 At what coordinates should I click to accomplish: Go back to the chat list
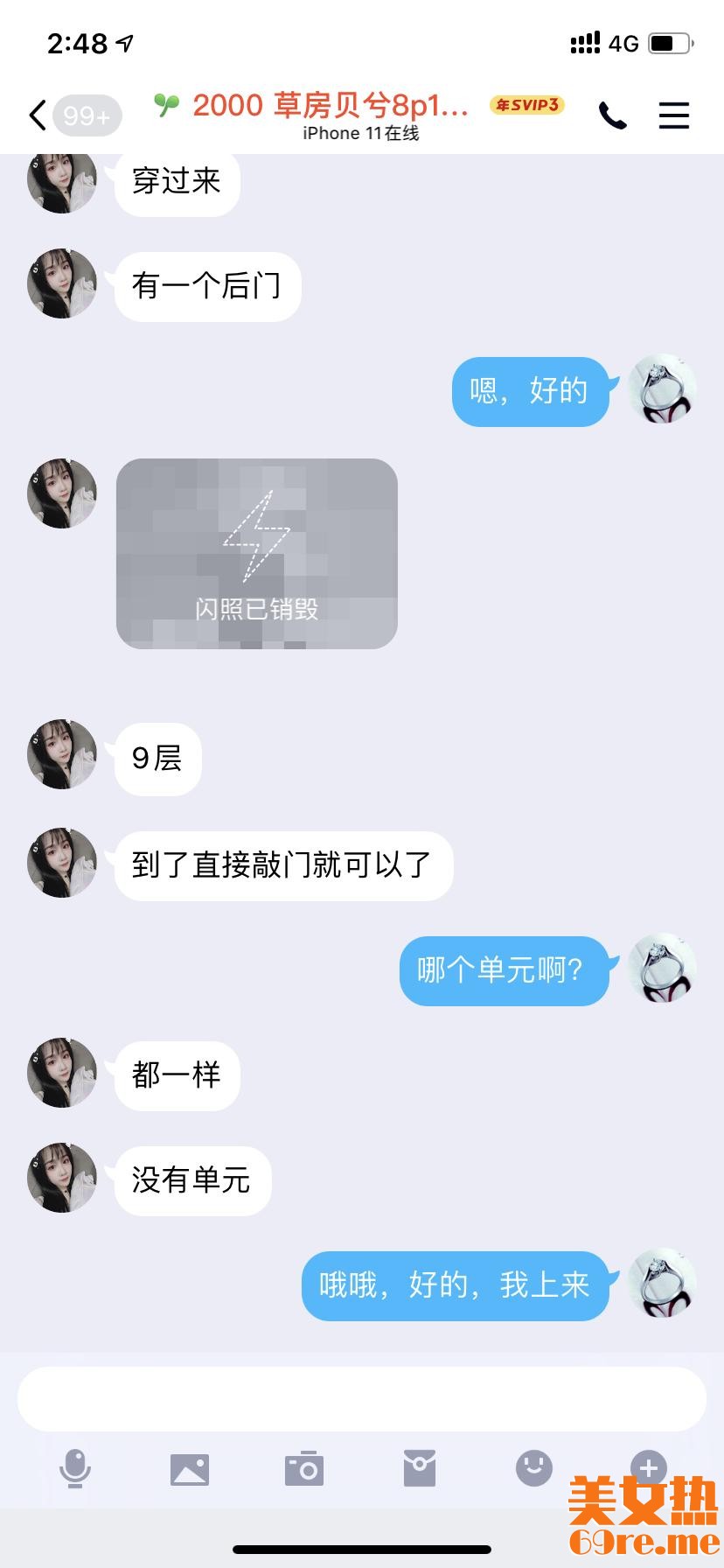[38, 115]
